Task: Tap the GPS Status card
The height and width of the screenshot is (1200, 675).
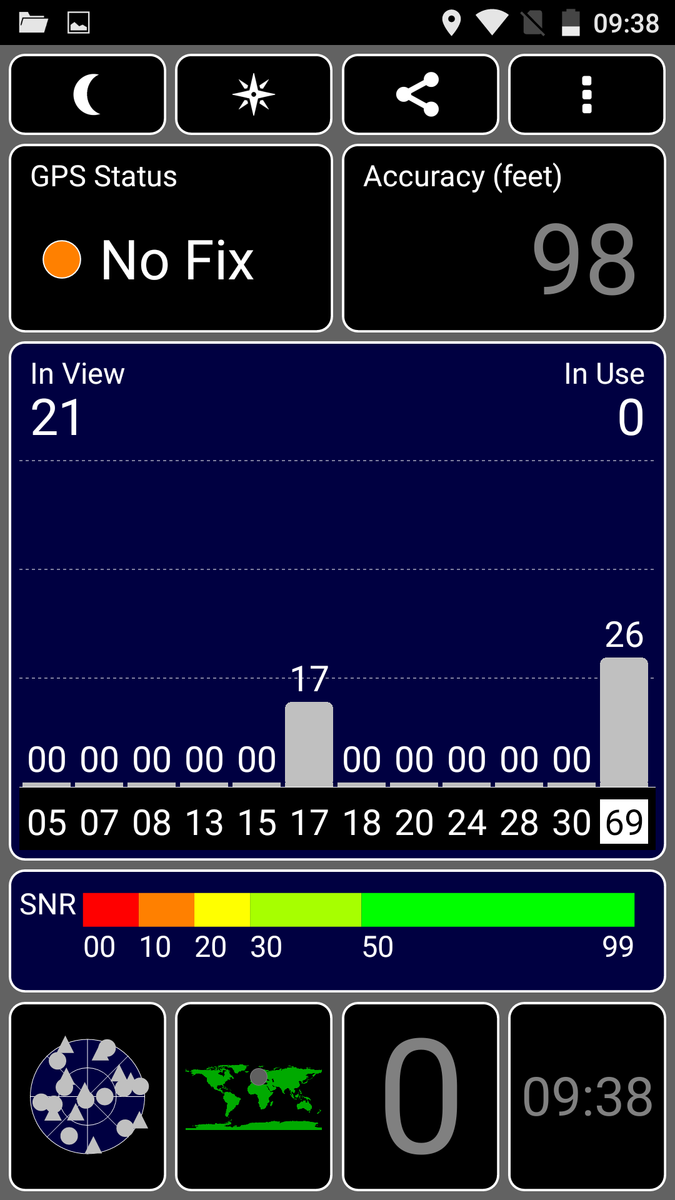Action: (x=171, y=238)
